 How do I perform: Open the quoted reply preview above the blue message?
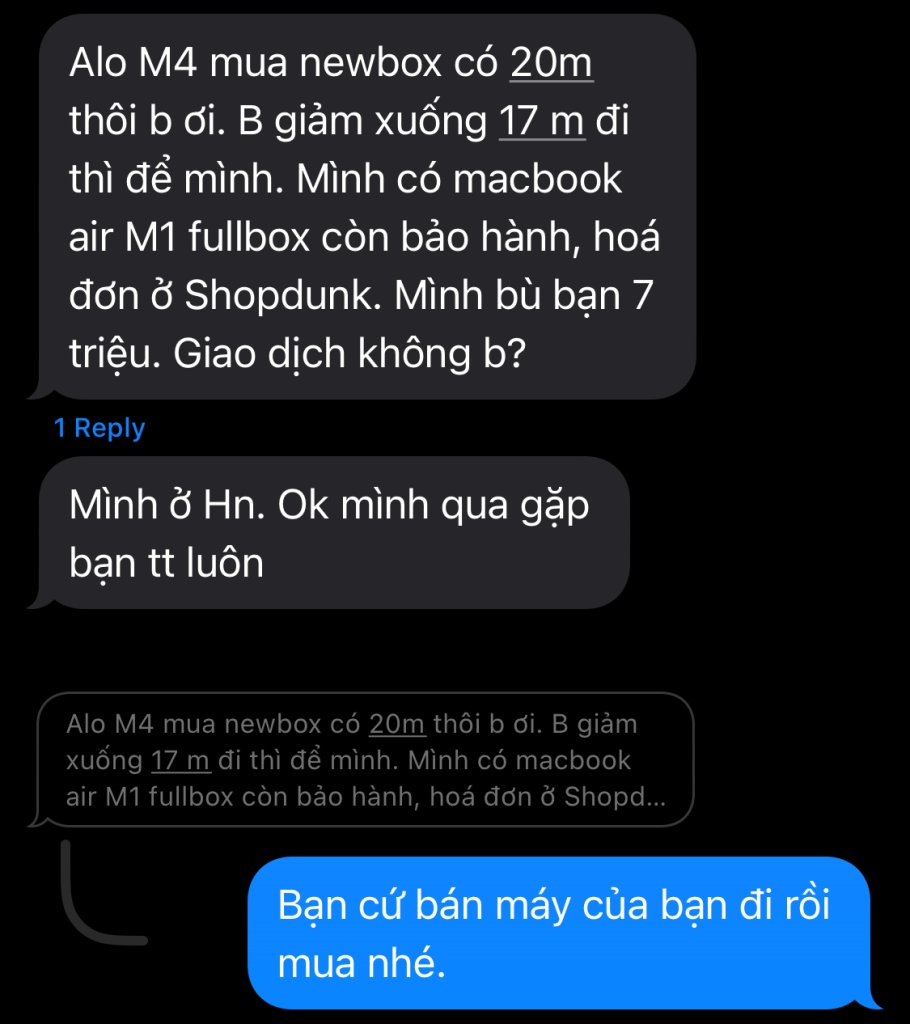click(x=364, y=760)
